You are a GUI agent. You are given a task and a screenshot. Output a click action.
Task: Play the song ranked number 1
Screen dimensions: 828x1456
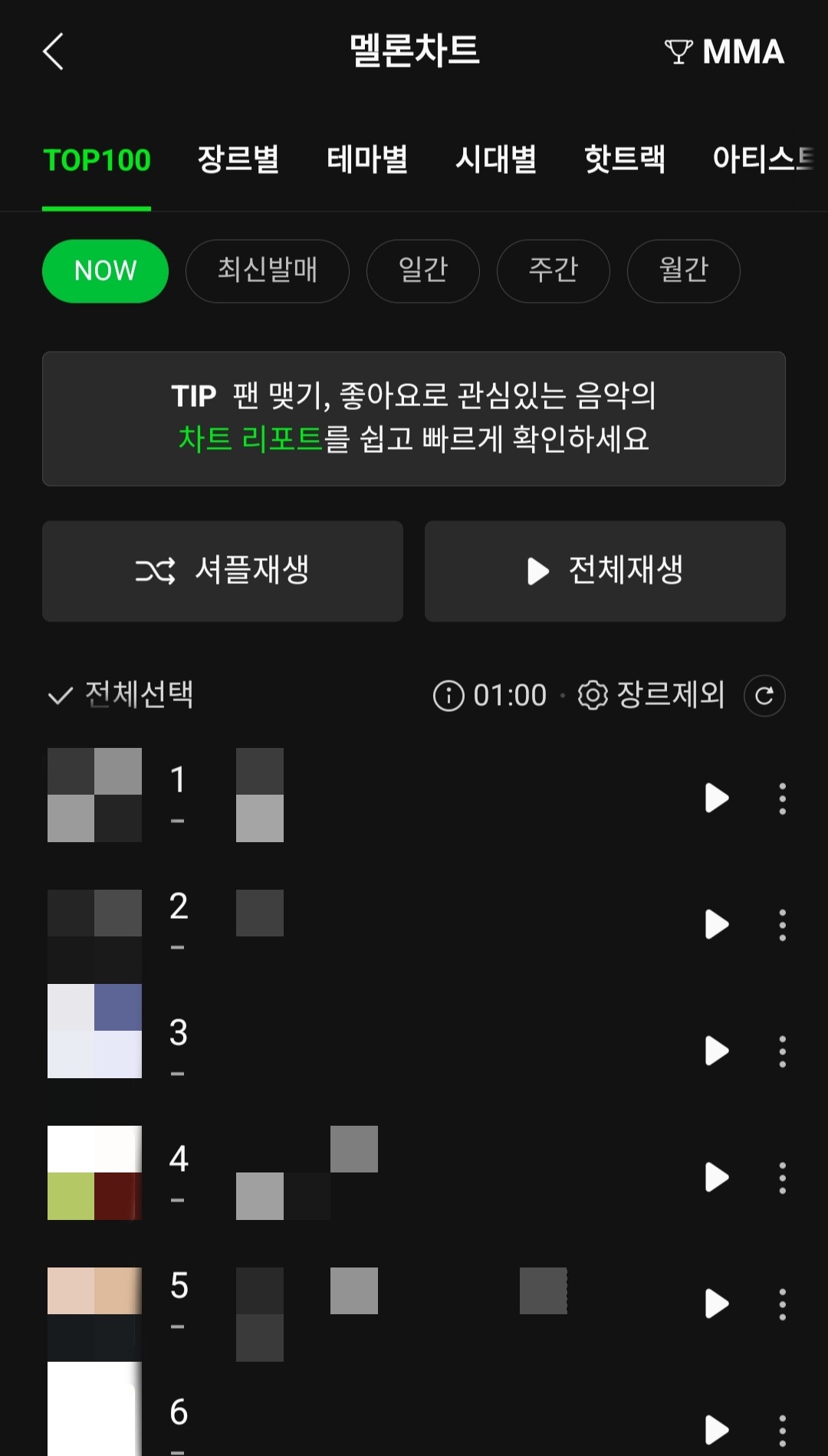pyautogui.click(x=716, y=798)
